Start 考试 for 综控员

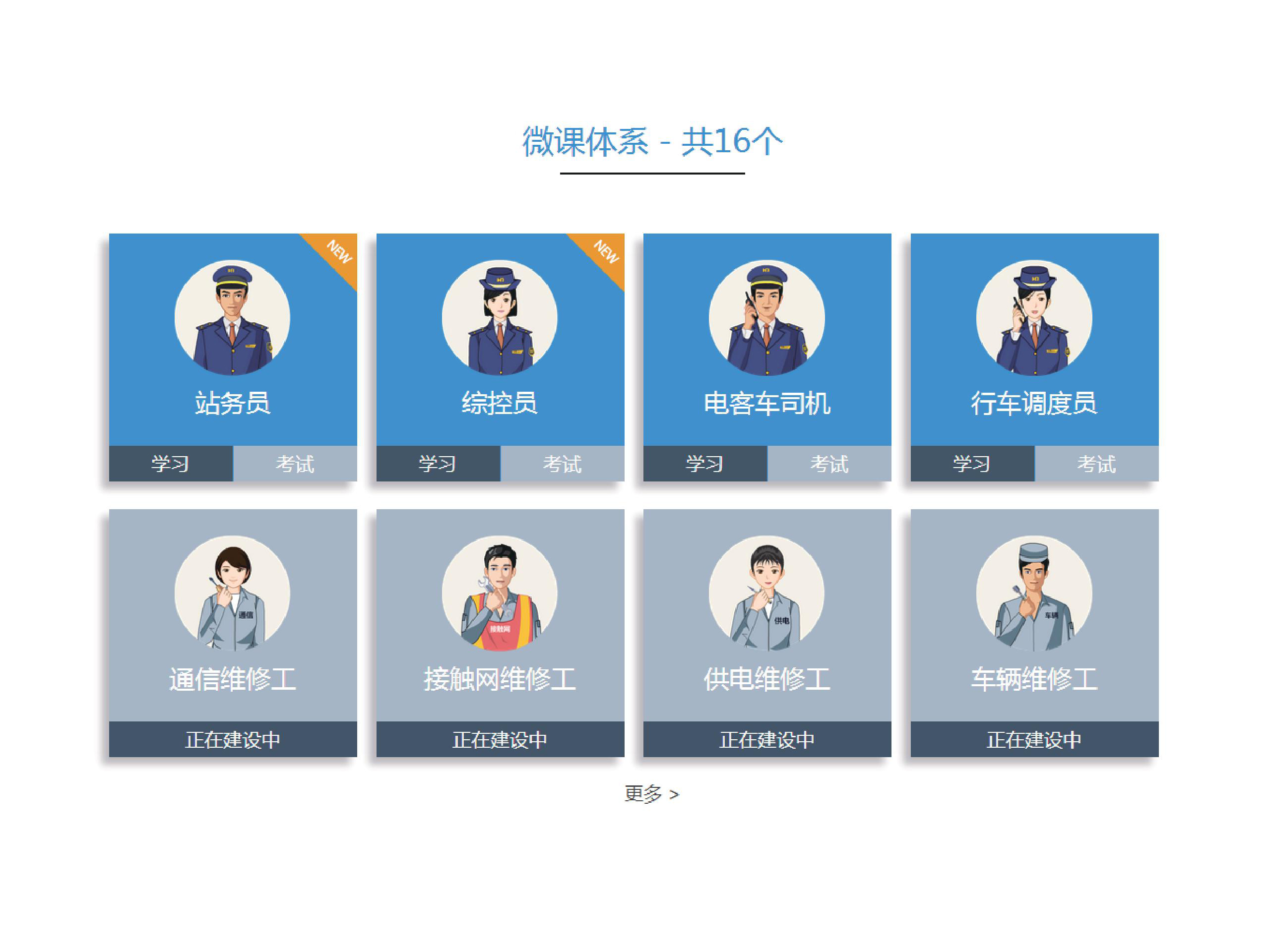click(562, 463)
